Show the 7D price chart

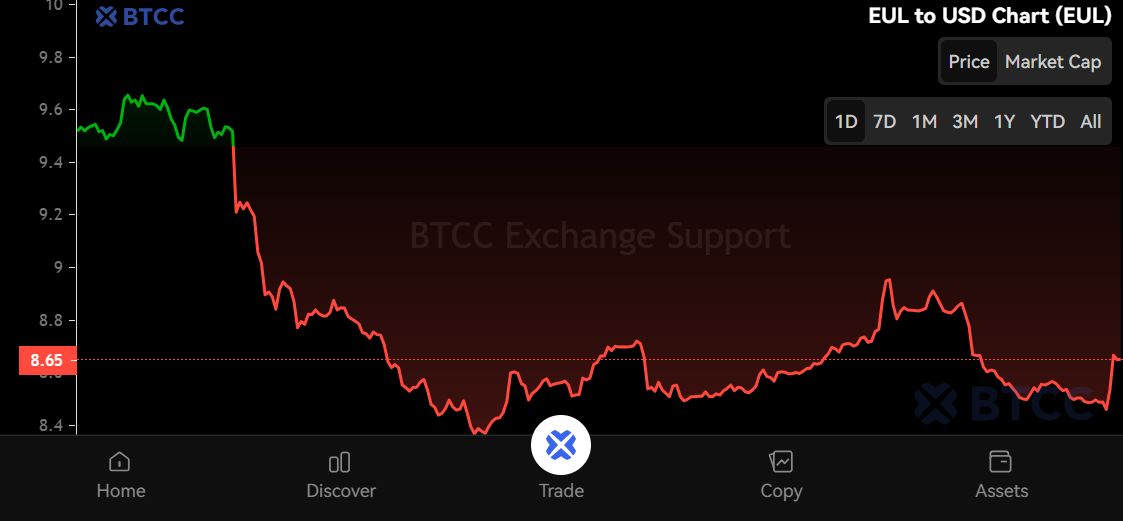point(884,122)
